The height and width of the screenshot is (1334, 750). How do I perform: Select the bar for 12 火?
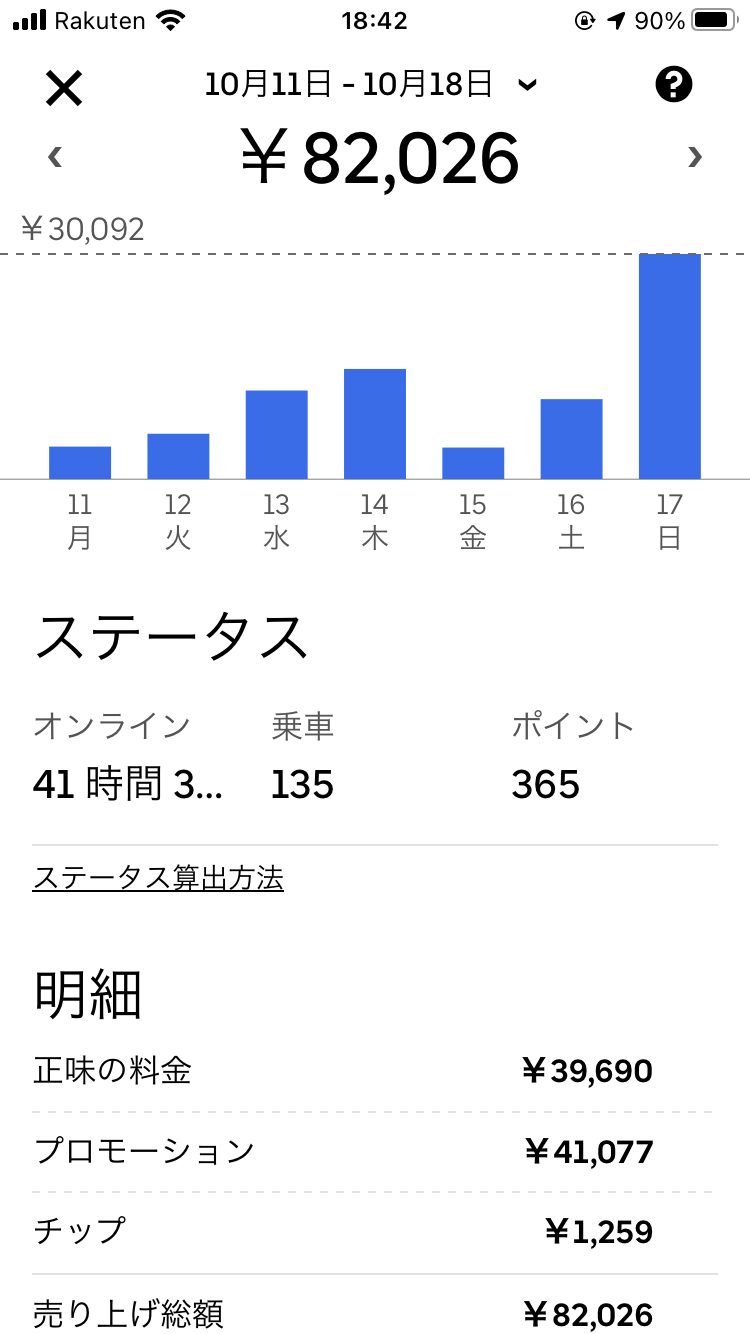click(x=178, y=456)
